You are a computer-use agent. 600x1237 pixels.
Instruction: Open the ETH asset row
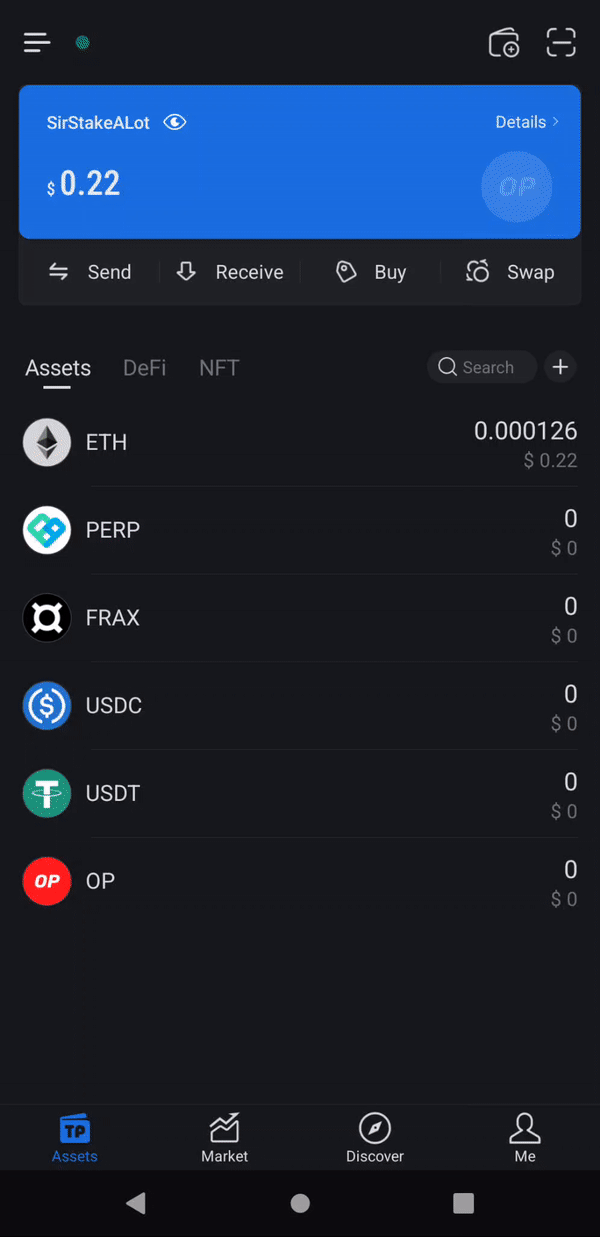300,443
